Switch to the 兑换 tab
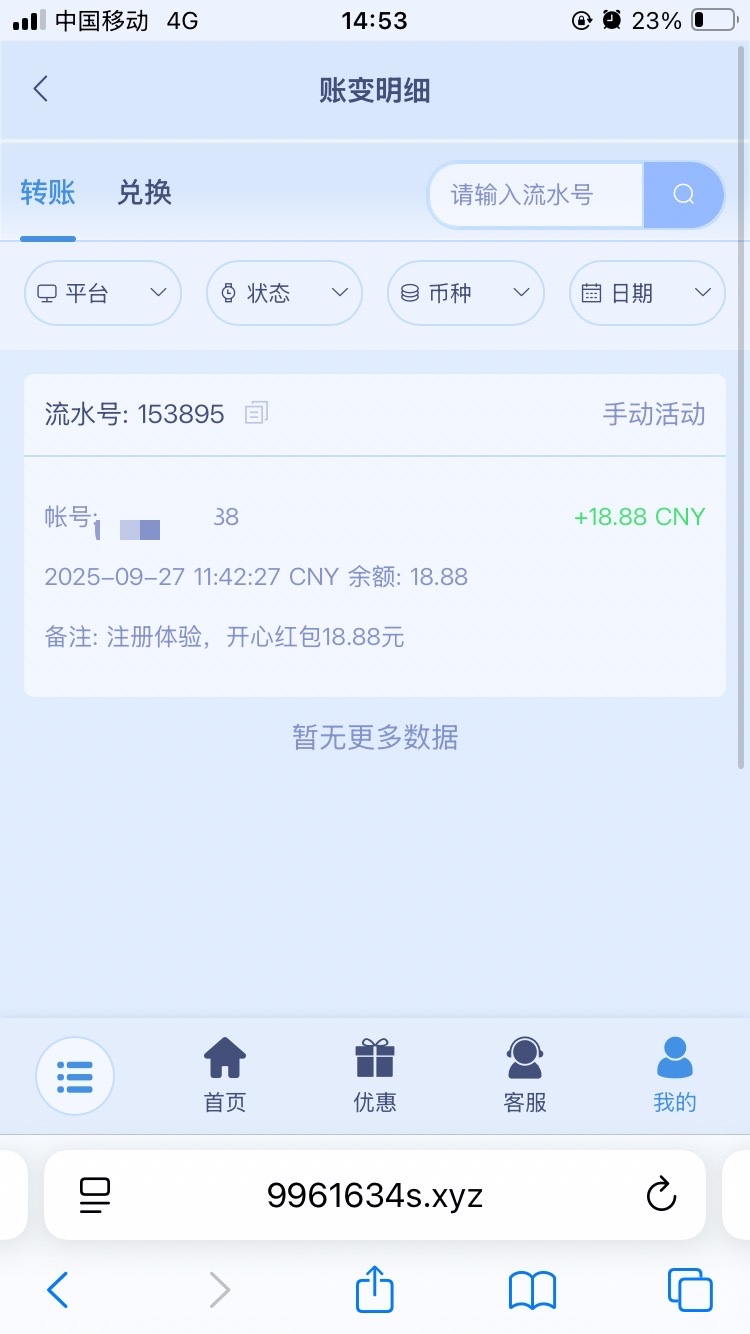The image size is (750, 1334). [x=145, y=193]
